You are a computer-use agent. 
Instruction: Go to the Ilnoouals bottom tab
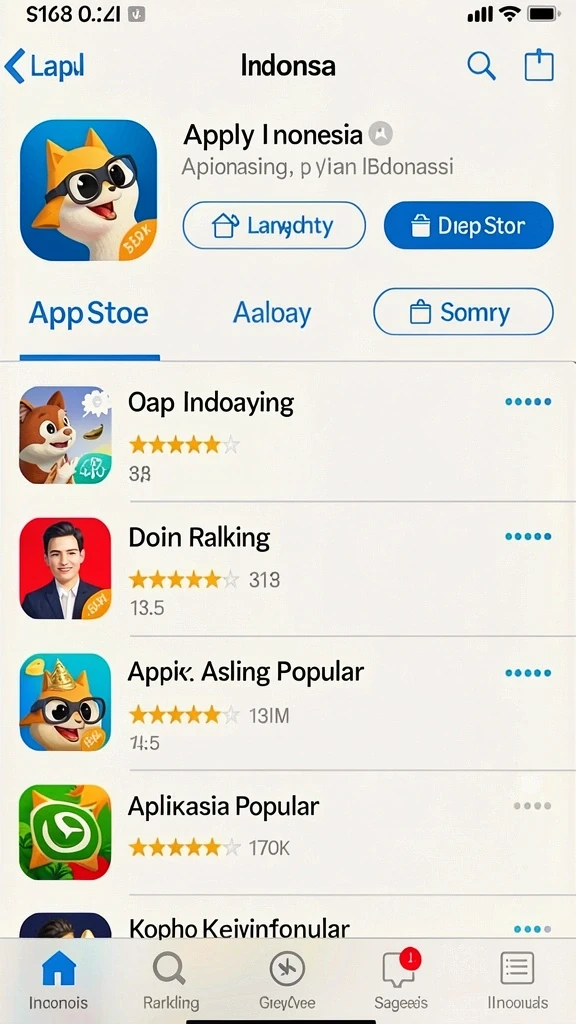coord(517,980)
